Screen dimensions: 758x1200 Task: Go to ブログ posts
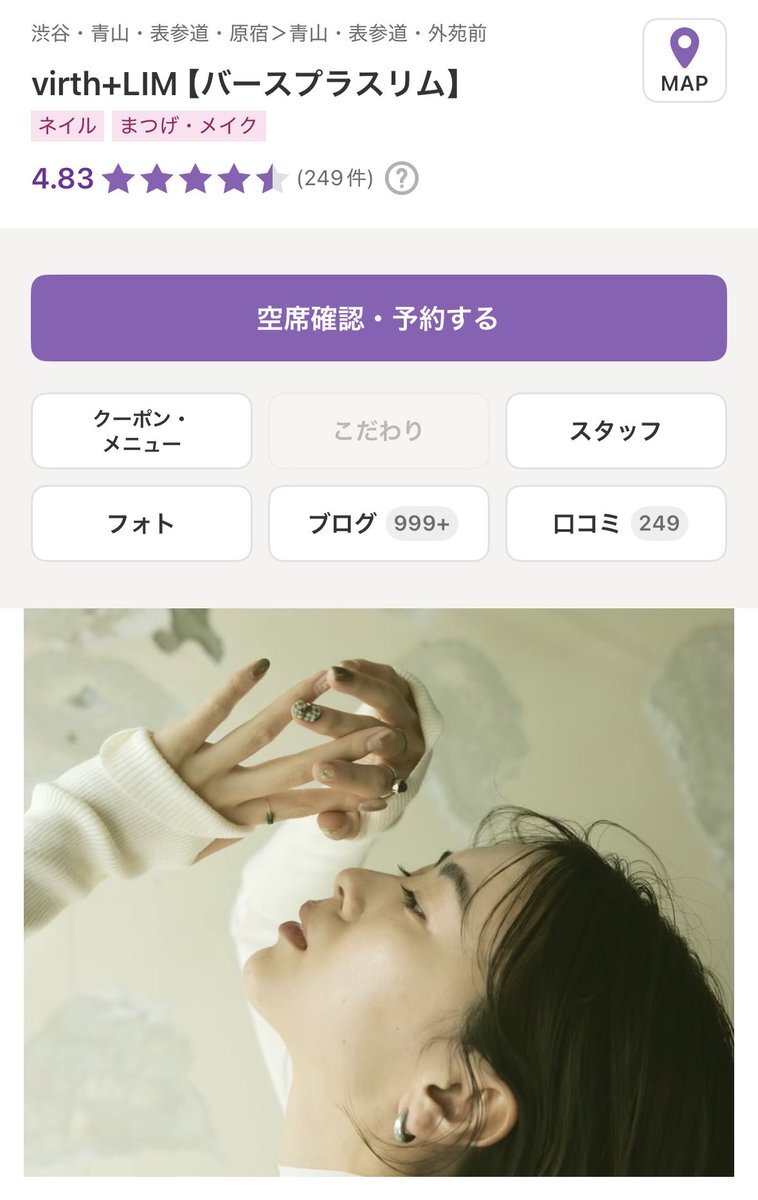378,524
